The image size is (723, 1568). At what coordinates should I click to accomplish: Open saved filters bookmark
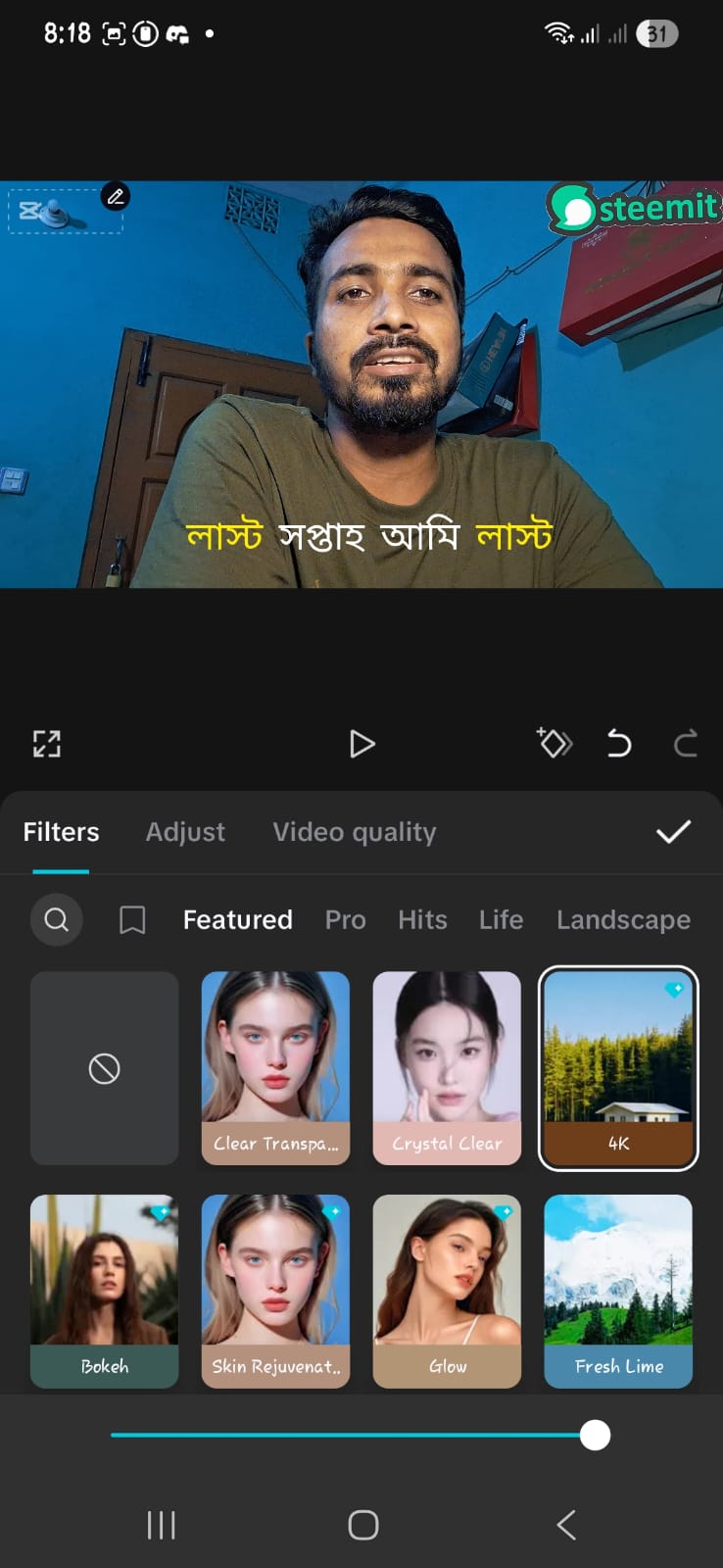click(132, 919)
